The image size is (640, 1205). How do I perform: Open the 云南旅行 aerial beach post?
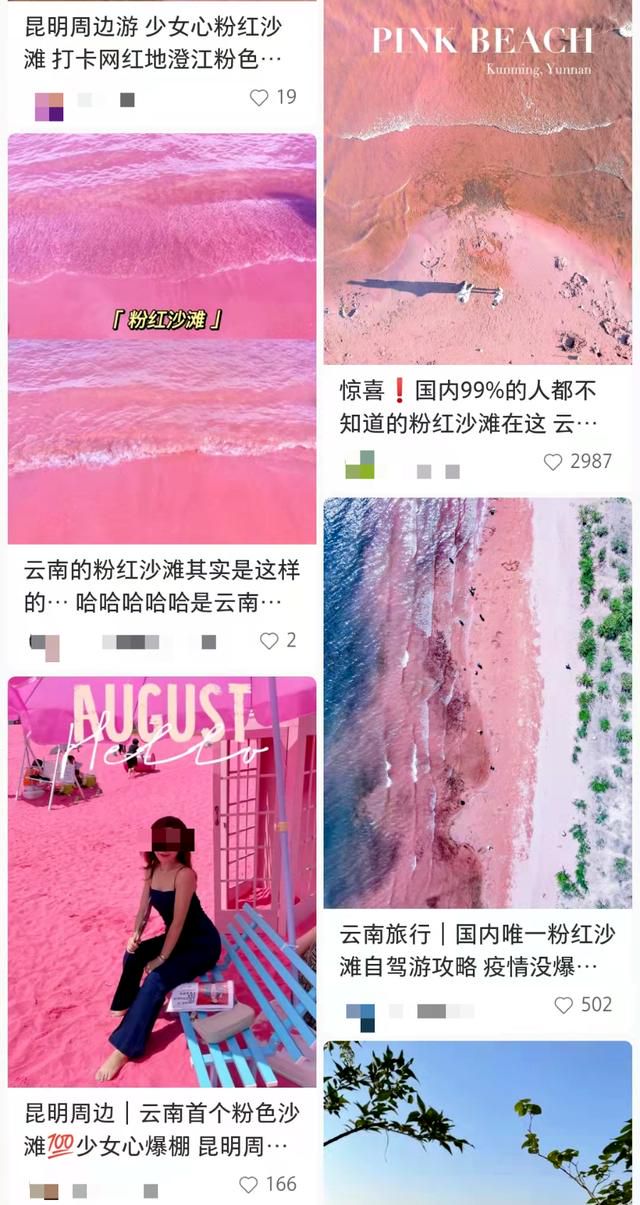[478, 703]
